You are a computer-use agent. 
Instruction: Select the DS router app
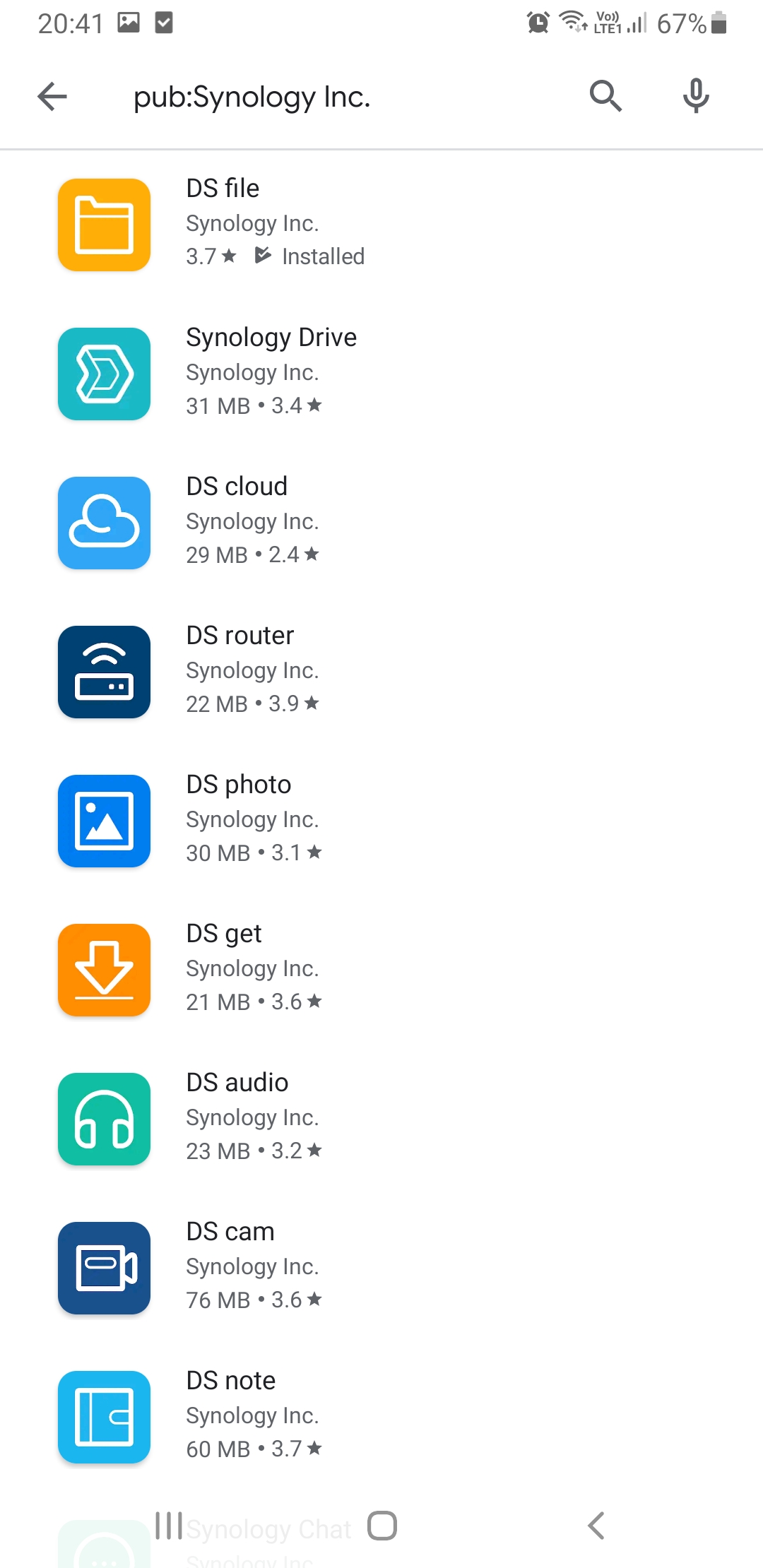pos(381,671)
